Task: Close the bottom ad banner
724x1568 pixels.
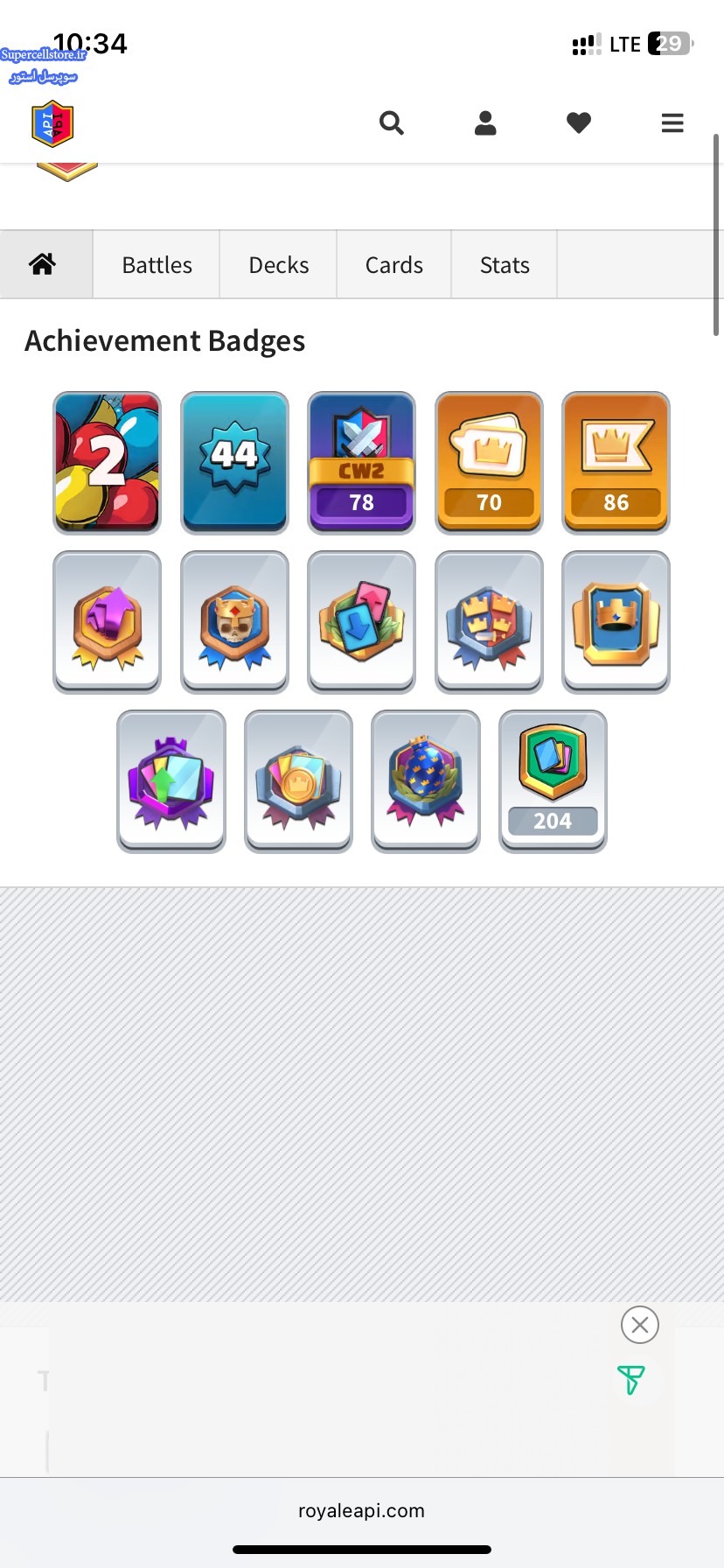Action: [640, 1325]
